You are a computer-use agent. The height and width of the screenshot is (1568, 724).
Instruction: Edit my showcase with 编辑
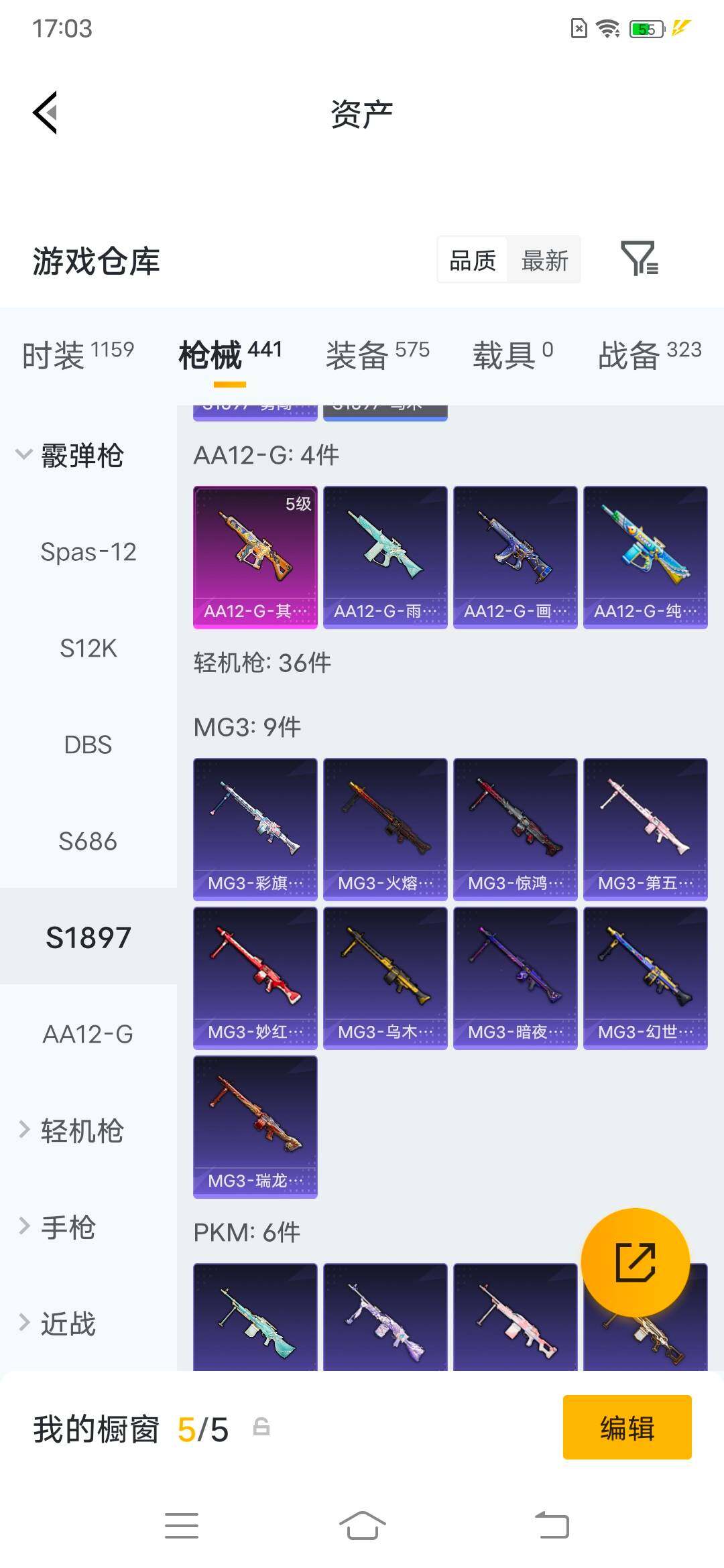point(627,1427)
